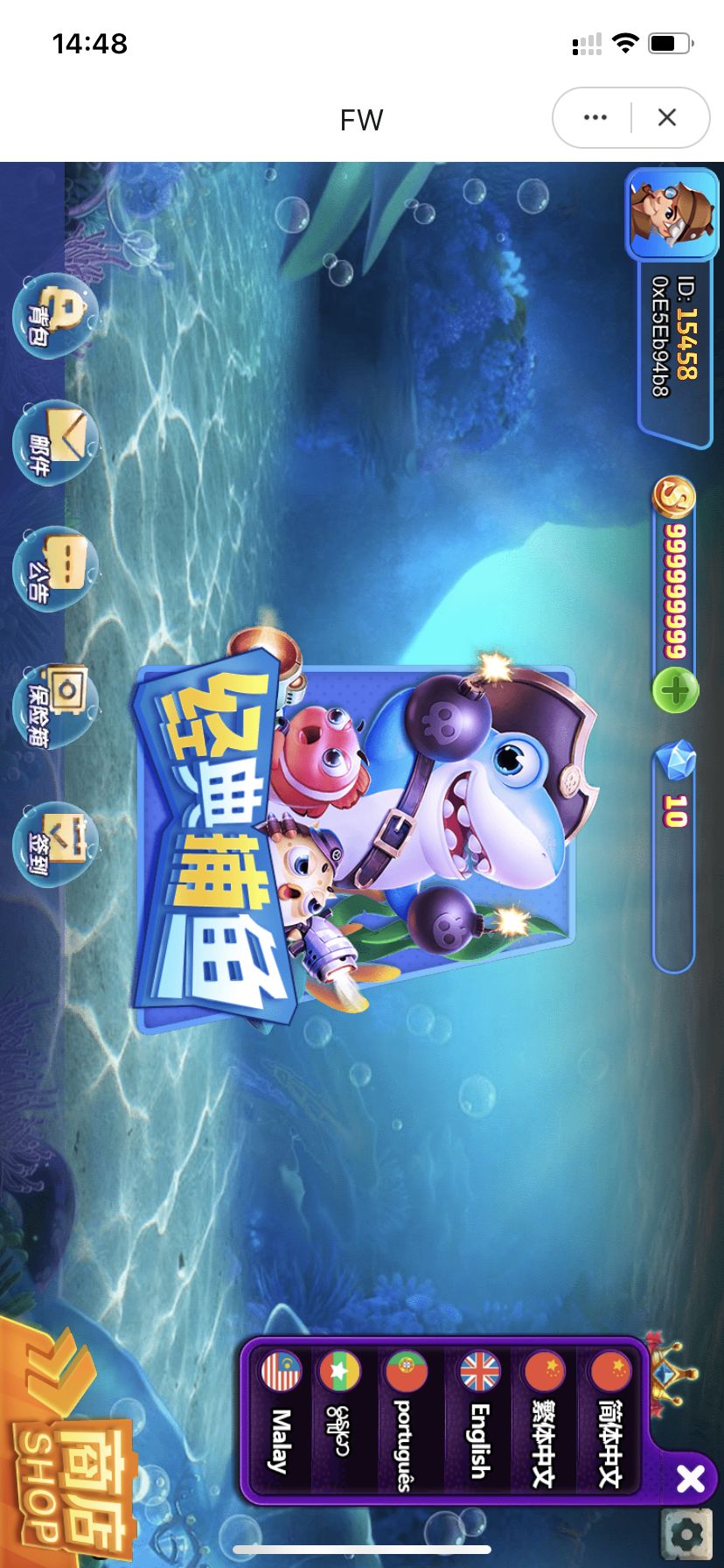Open the 邮件 mail icon
Screen dimensions: 724x1568
tap(54, 444)
